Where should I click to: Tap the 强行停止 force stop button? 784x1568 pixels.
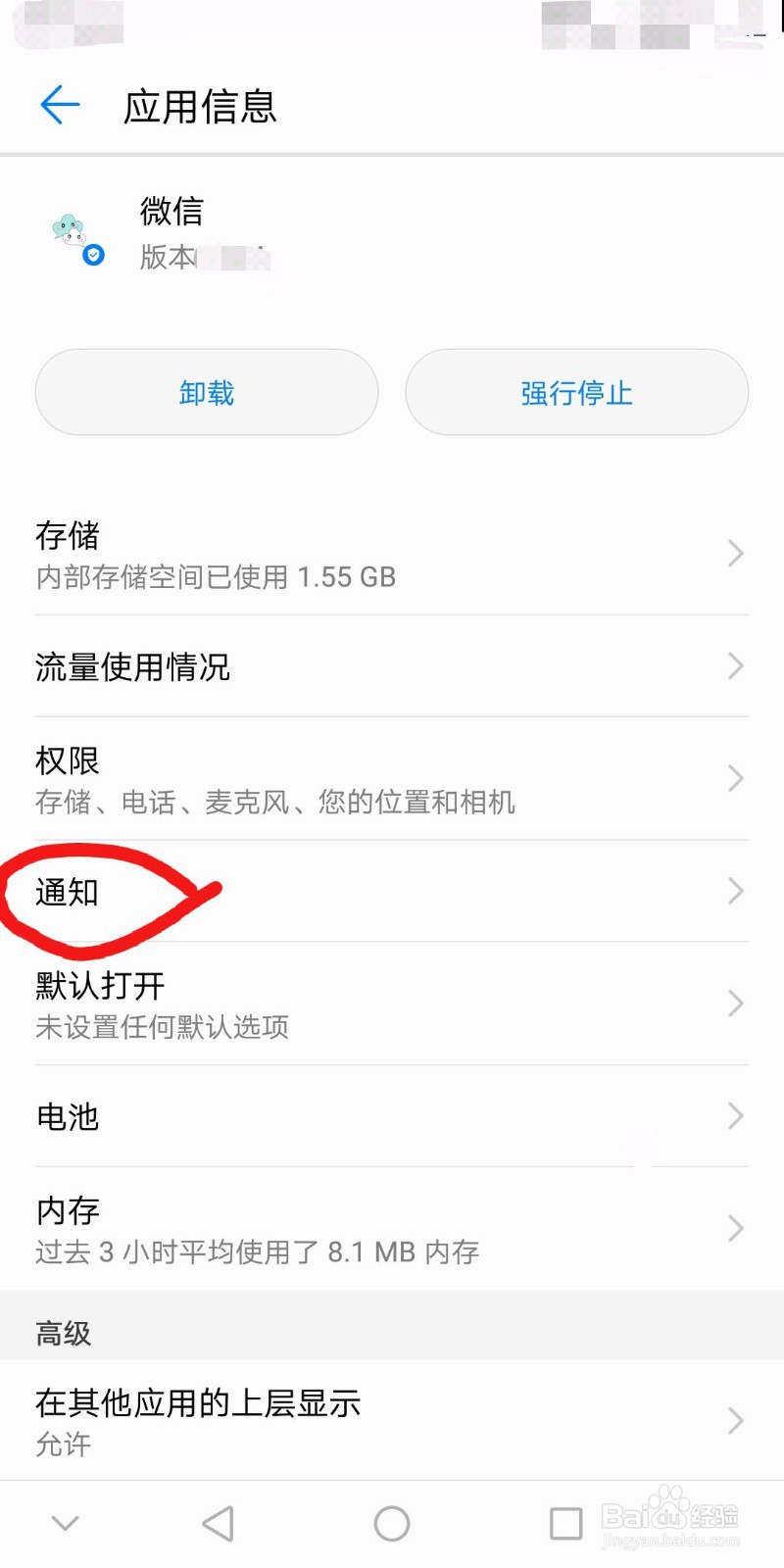(x=576, y=392)
